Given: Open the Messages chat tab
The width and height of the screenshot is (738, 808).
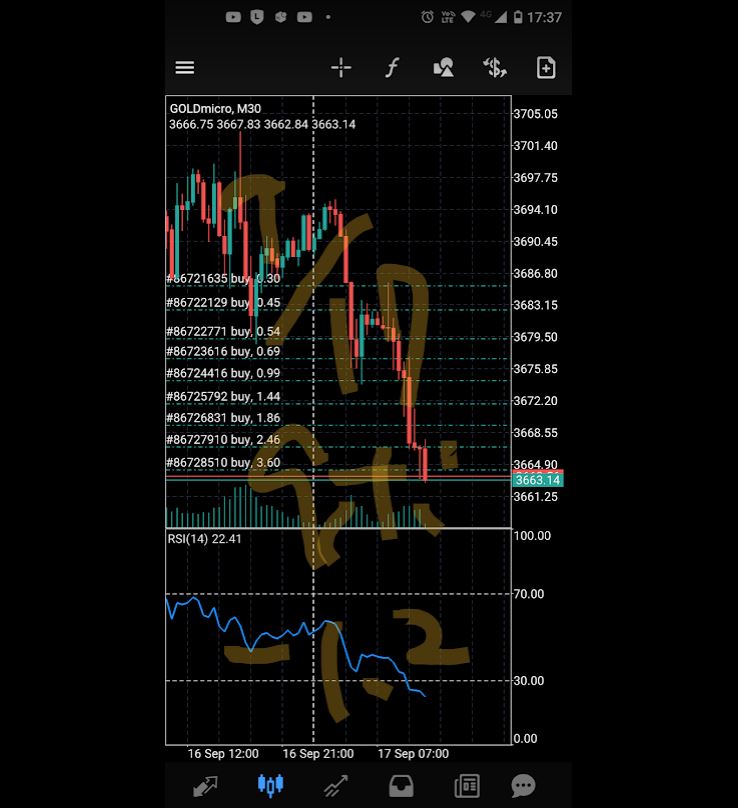Looking at the screenshot, I should coord(523,786).
